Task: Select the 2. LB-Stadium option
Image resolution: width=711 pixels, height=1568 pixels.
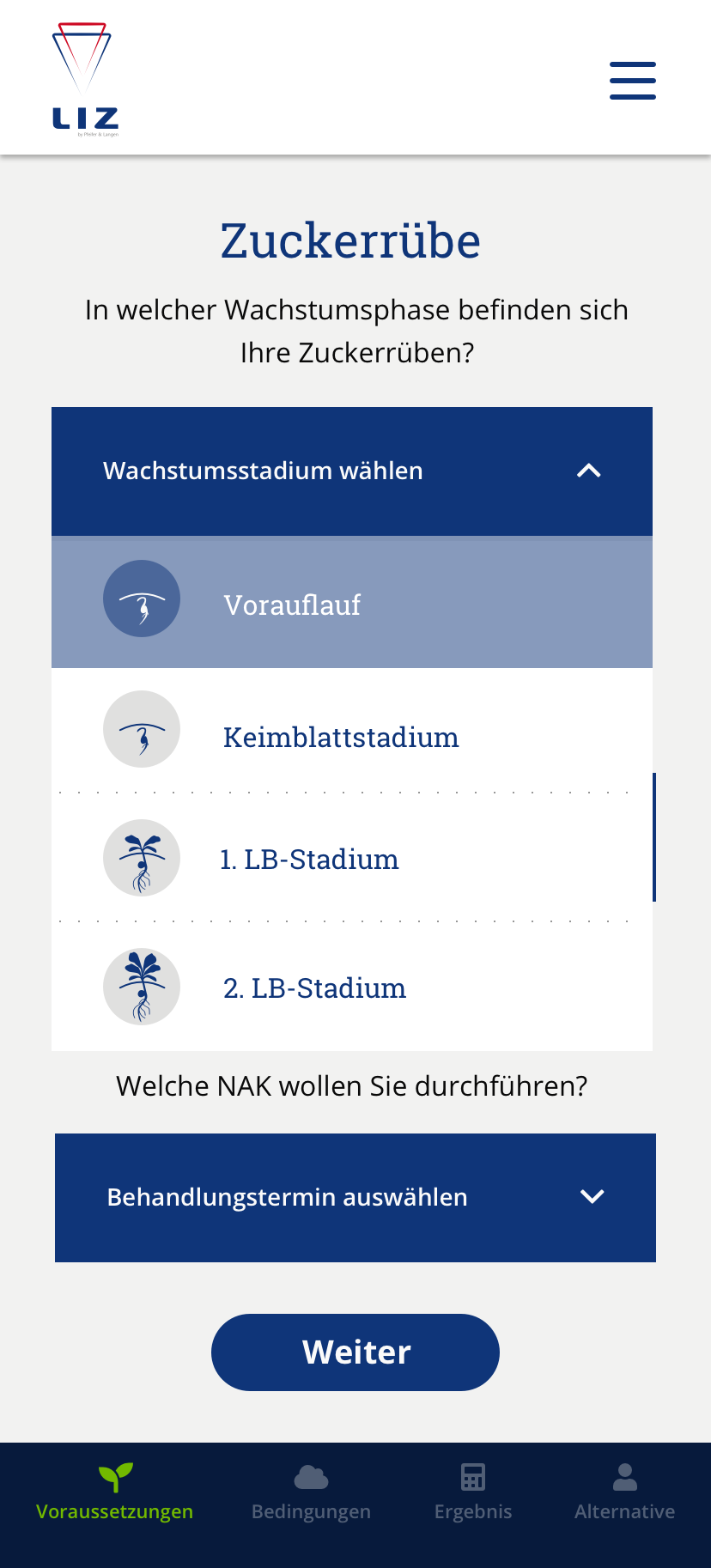Action: point(314,988)
